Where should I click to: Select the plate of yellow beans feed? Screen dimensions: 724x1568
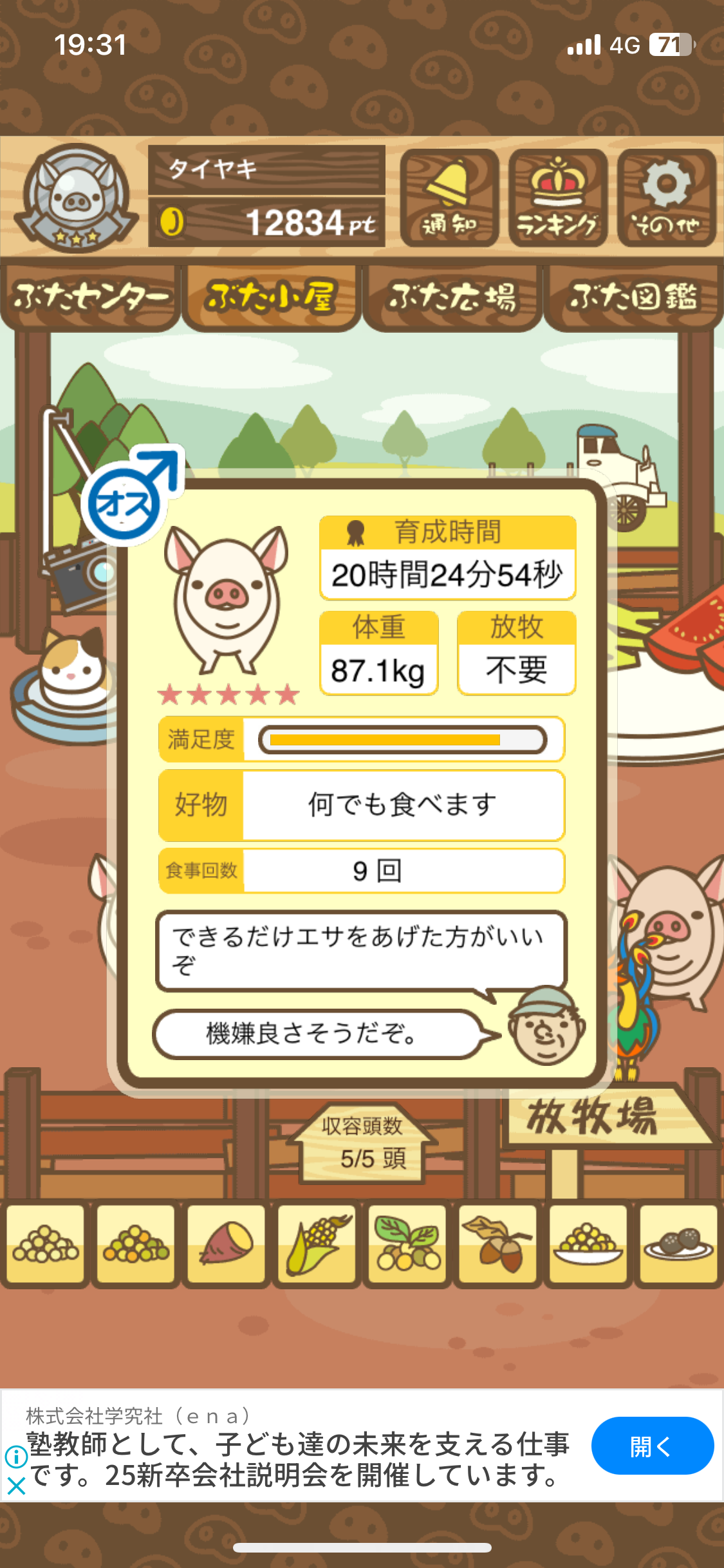click(x=588, y=1244)
